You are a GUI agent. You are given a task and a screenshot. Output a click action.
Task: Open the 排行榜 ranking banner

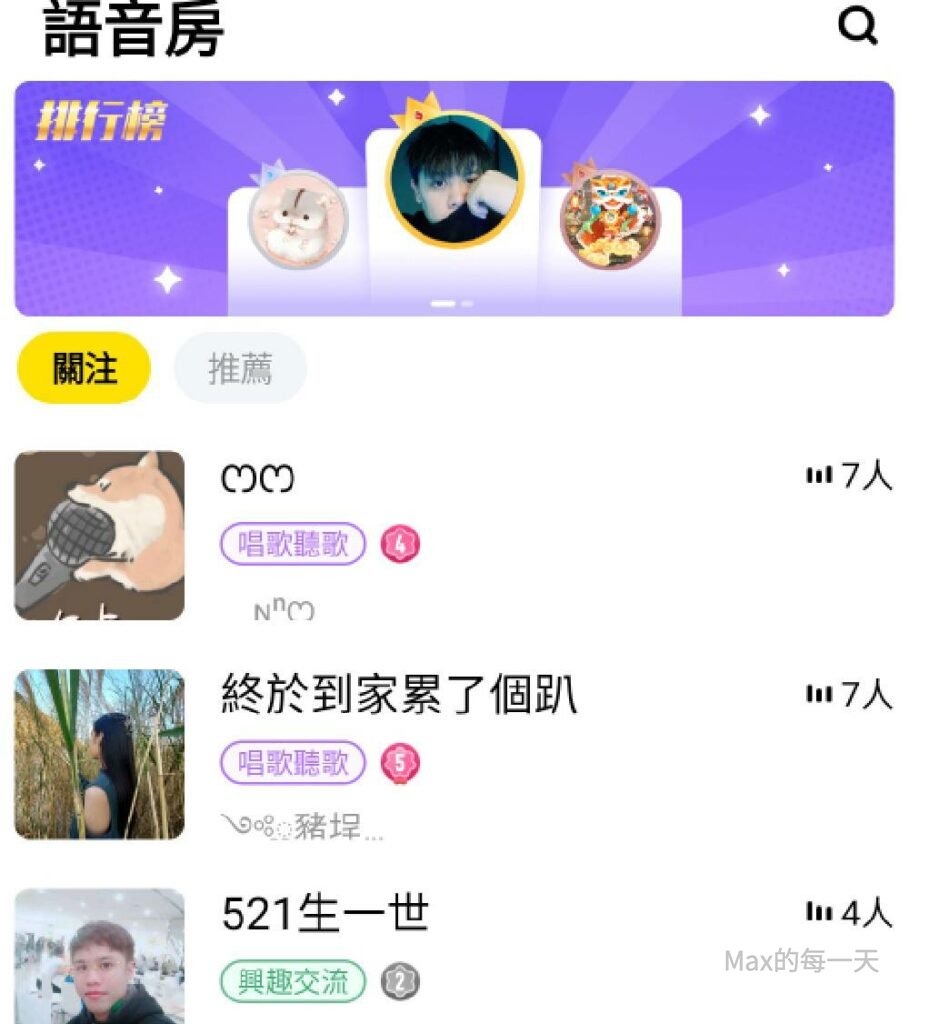[454, 199]
